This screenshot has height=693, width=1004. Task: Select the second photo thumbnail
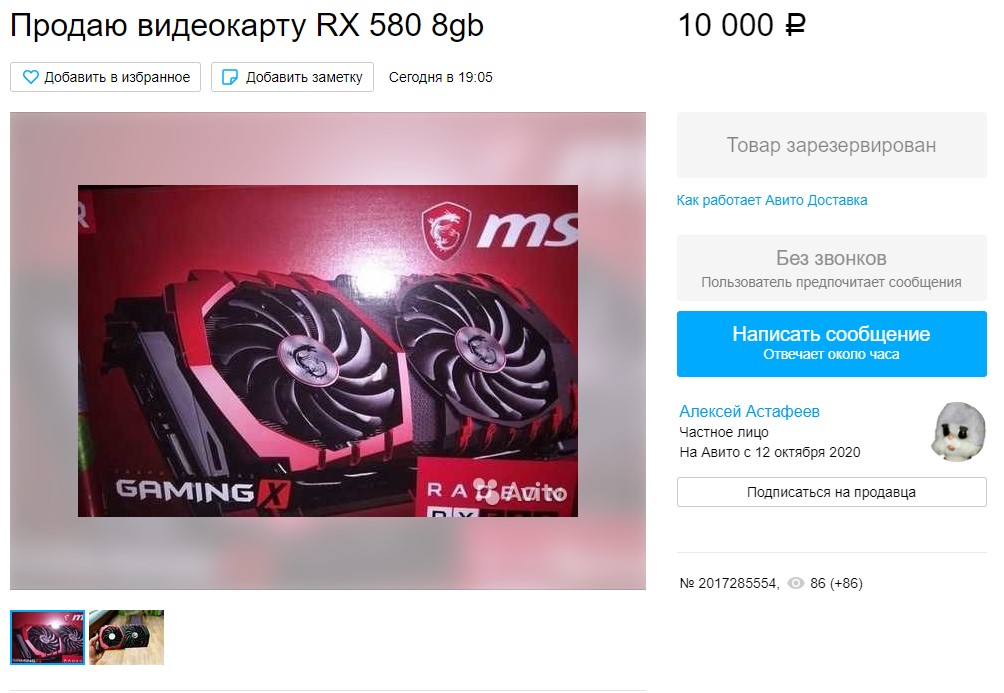(126, 637)
